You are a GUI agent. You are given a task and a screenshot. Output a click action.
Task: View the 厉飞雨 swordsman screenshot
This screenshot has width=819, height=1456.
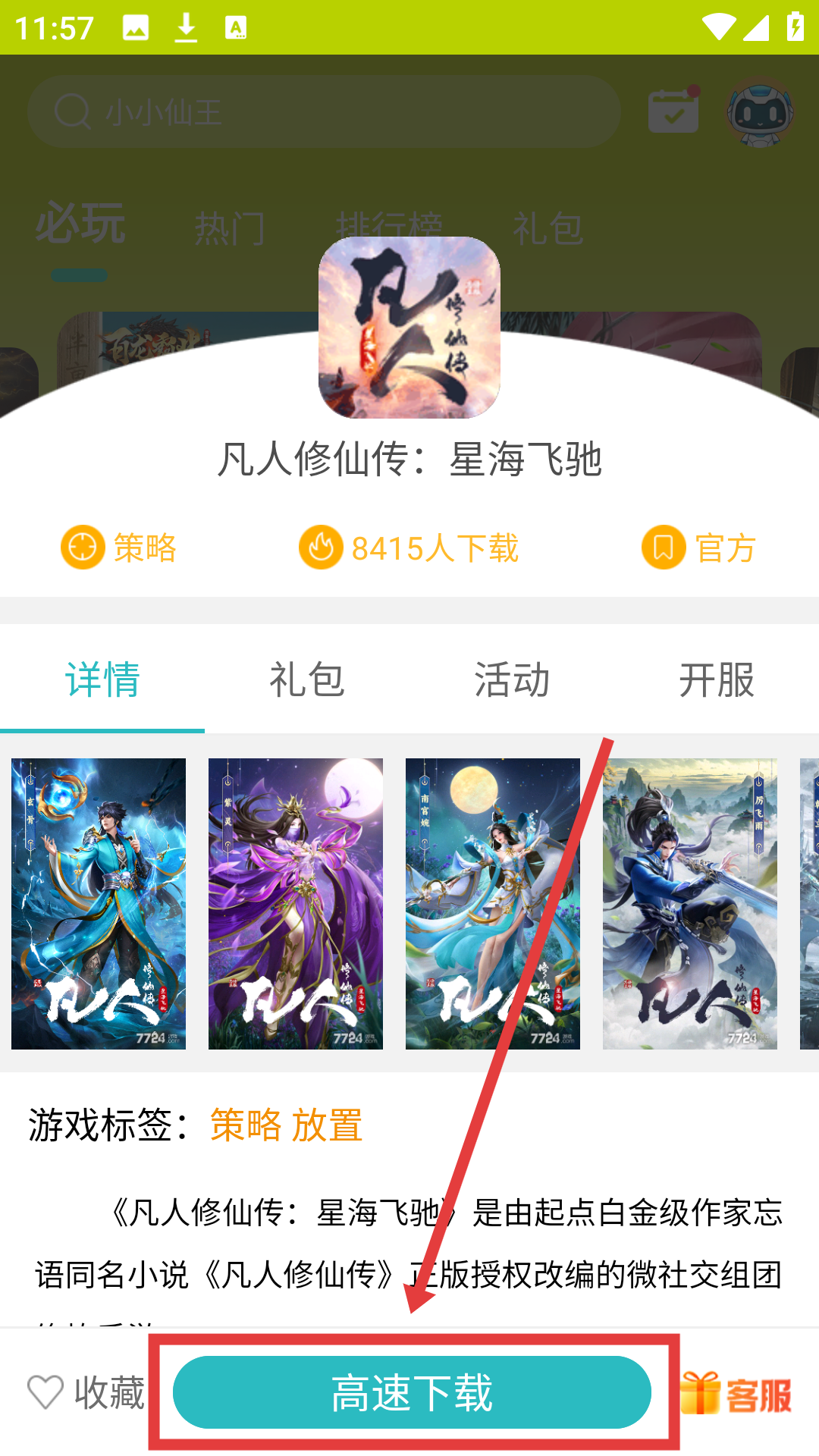point(690,903)
